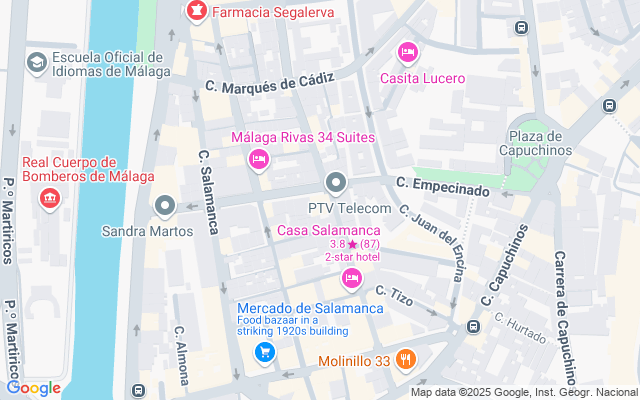Select Real Cuerpo de Bomberos de Málaga marker

coord(48,199)
